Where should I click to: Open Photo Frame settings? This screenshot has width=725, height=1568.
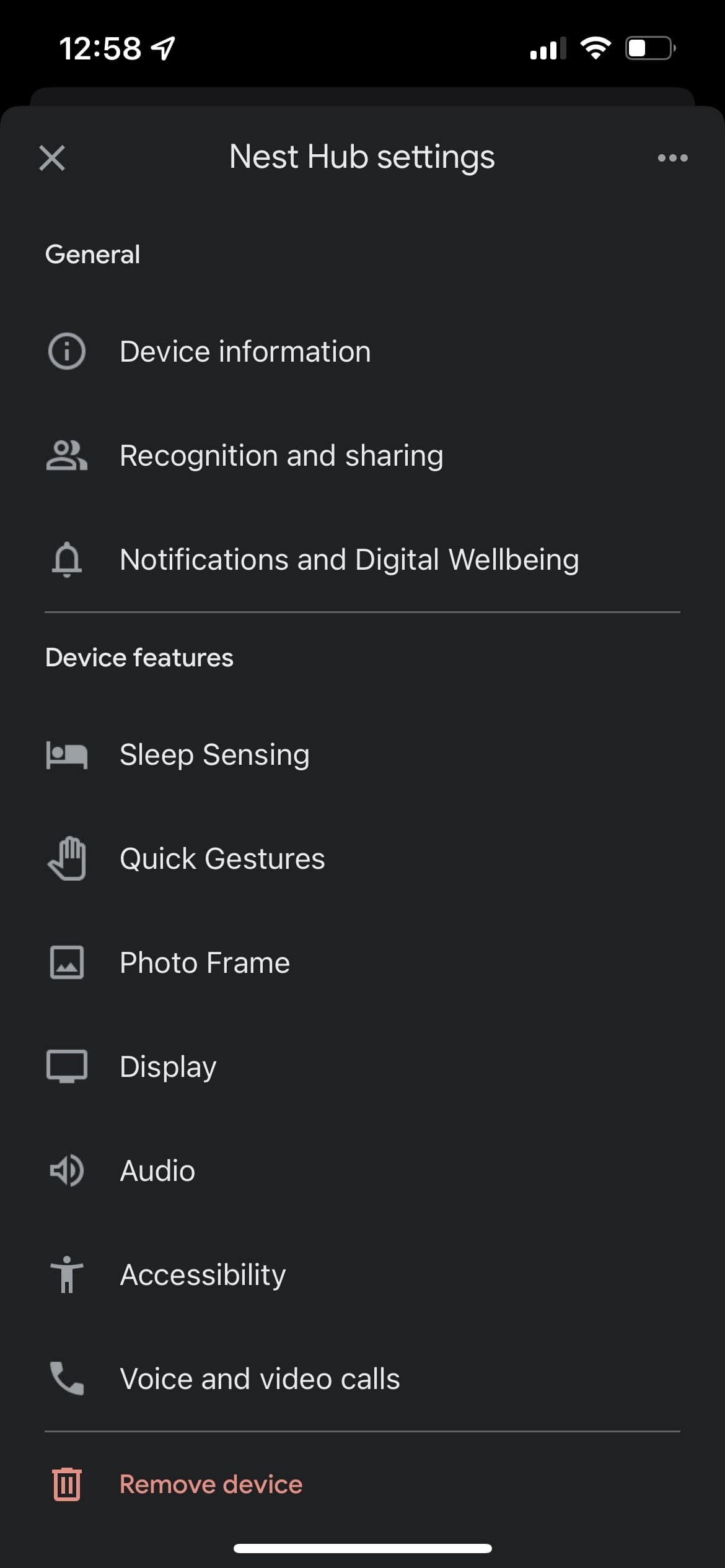[204, 963]
